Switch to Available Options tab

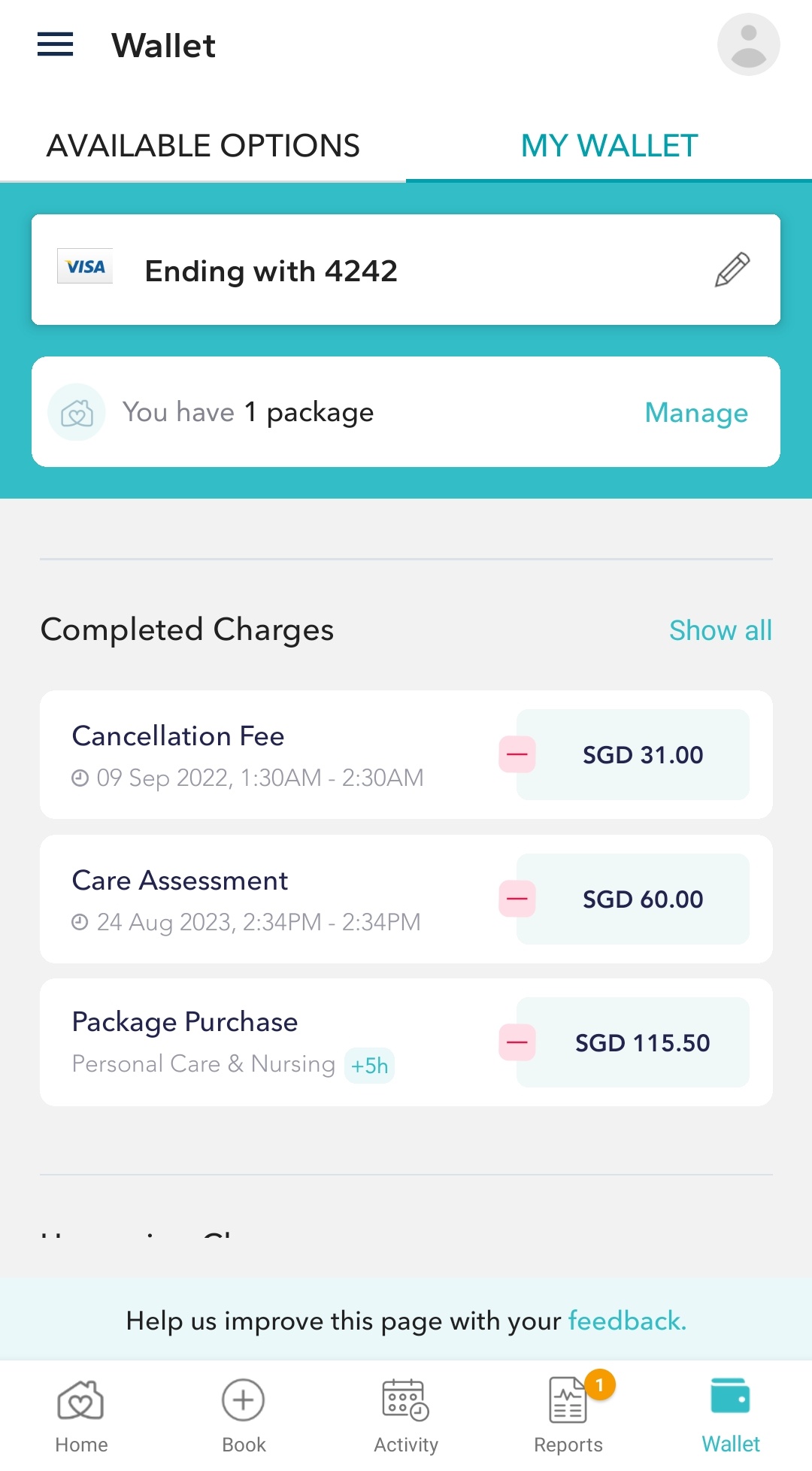pos(203,146)
